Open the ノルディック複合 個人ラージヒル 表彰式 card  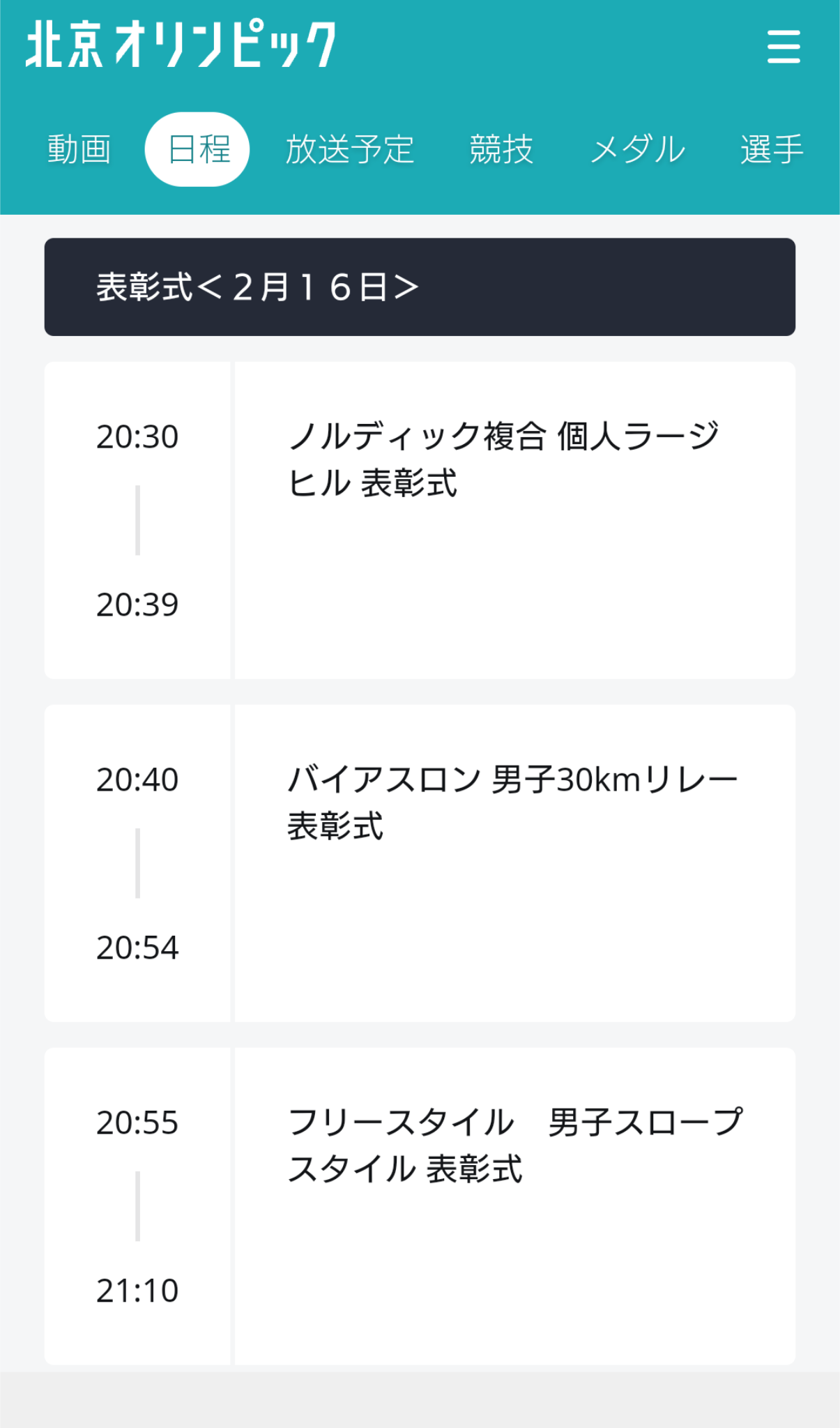(x=420, y=520)
